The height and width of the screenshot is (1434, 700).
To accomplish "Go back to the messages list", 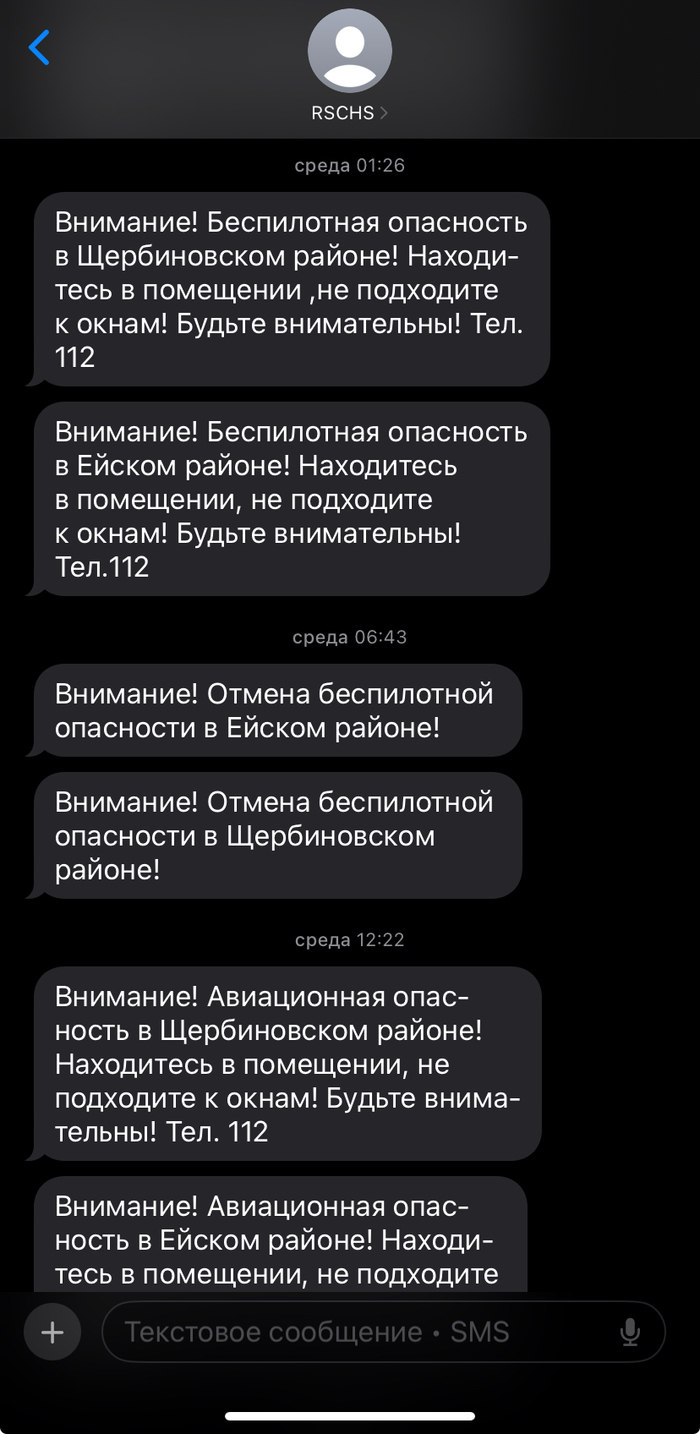I will 39,48.
